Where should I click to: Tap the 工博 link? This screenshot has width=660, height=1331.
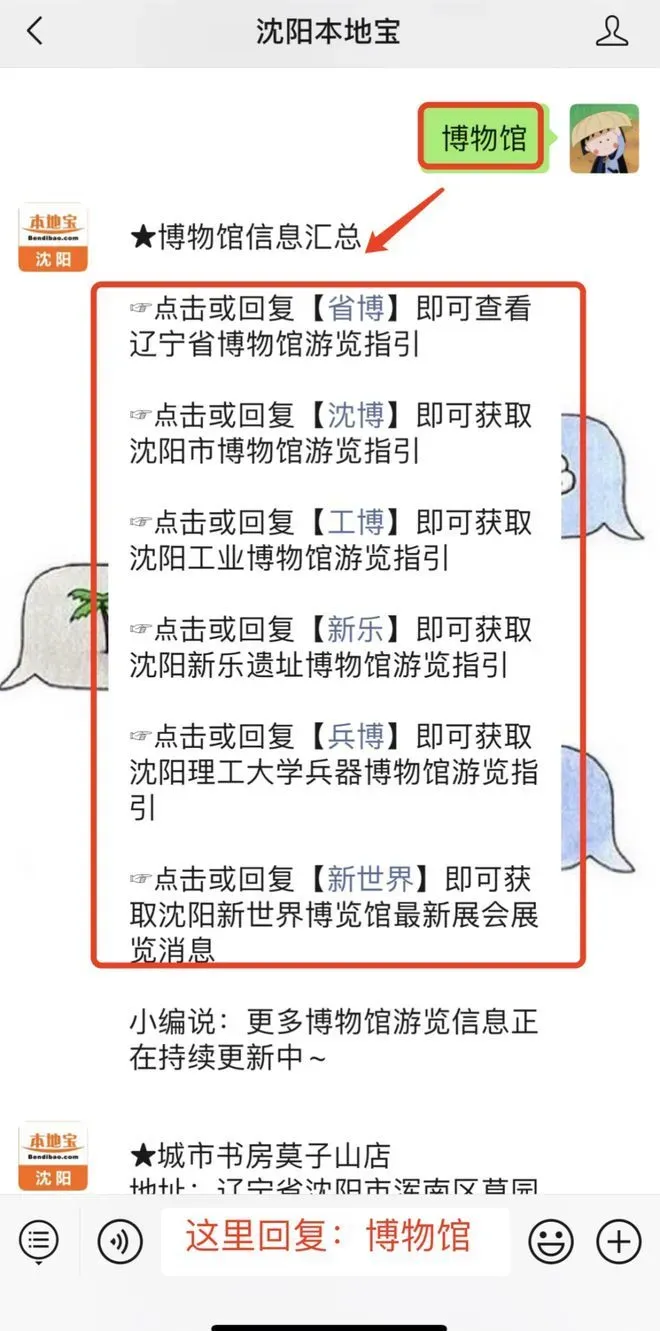point(356,522)
